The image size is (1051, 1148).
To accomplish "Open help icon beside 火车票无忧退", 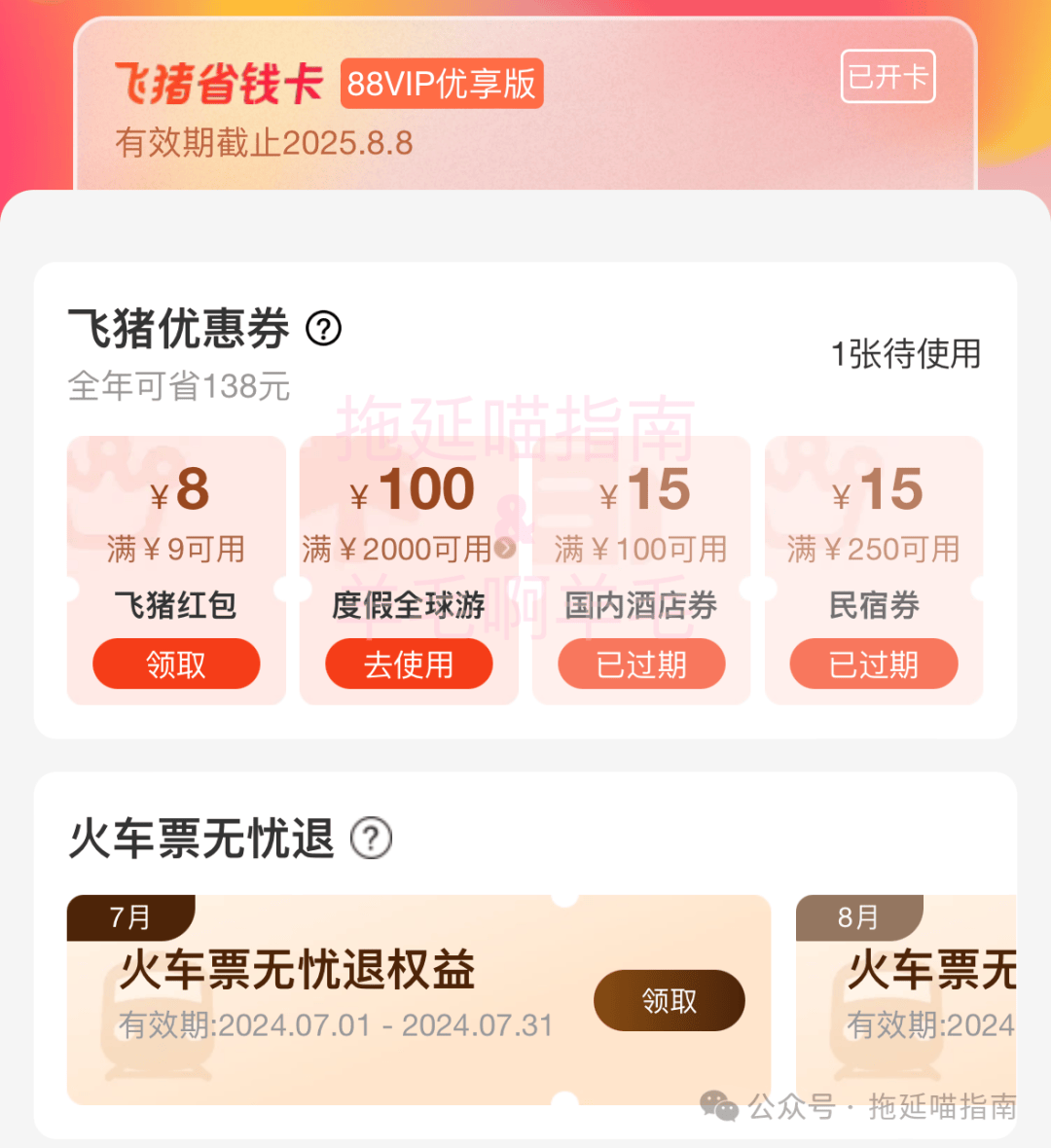I will (x=371, y=838).
